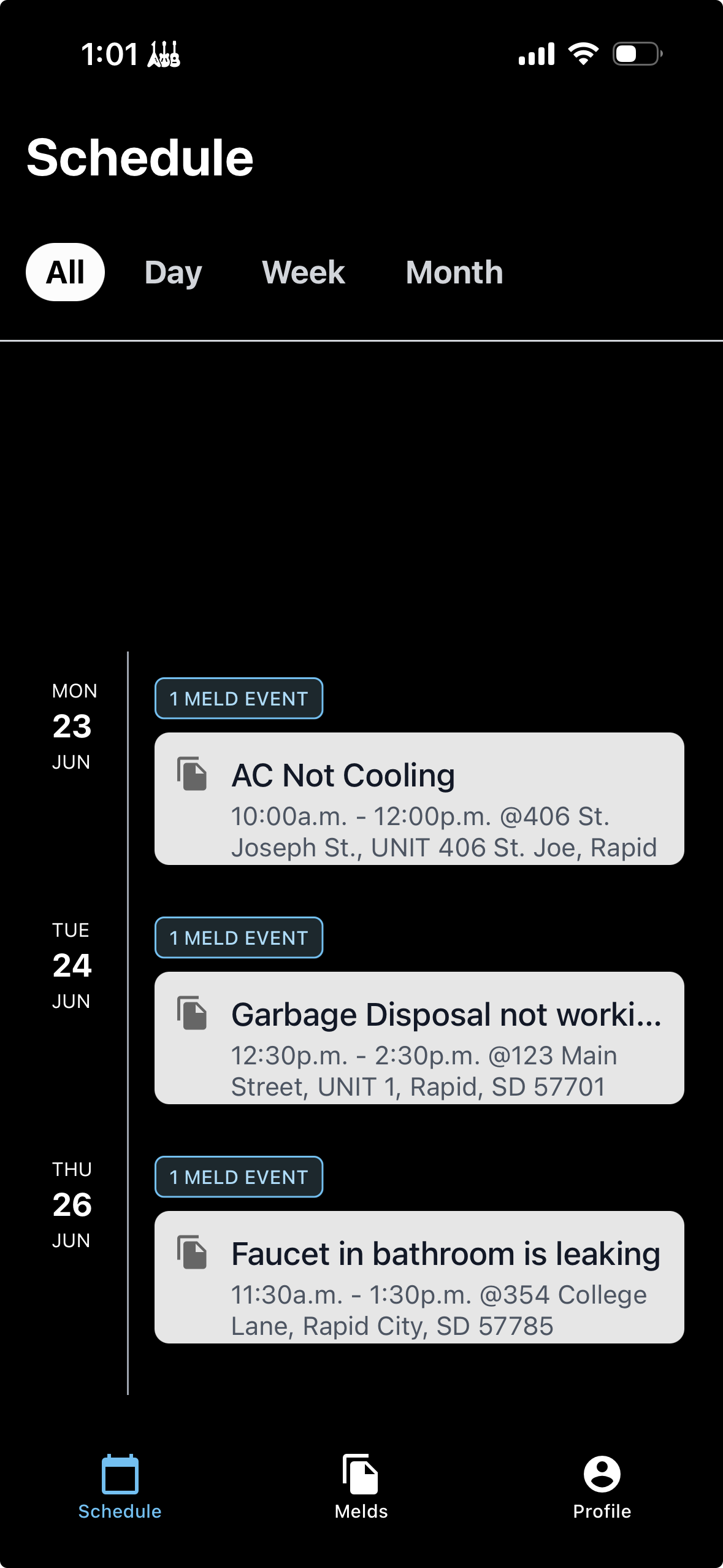Switch to the Month view tab
723x1568 pixels.
pos(454,271)
